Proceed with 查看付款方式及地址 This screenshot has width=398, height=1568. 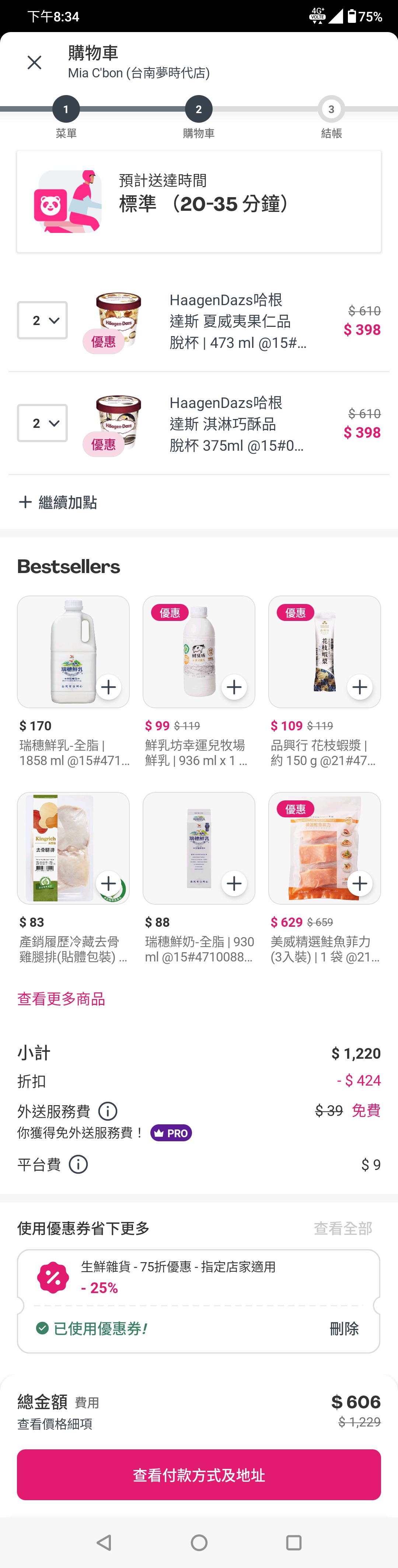(199, 1474)
